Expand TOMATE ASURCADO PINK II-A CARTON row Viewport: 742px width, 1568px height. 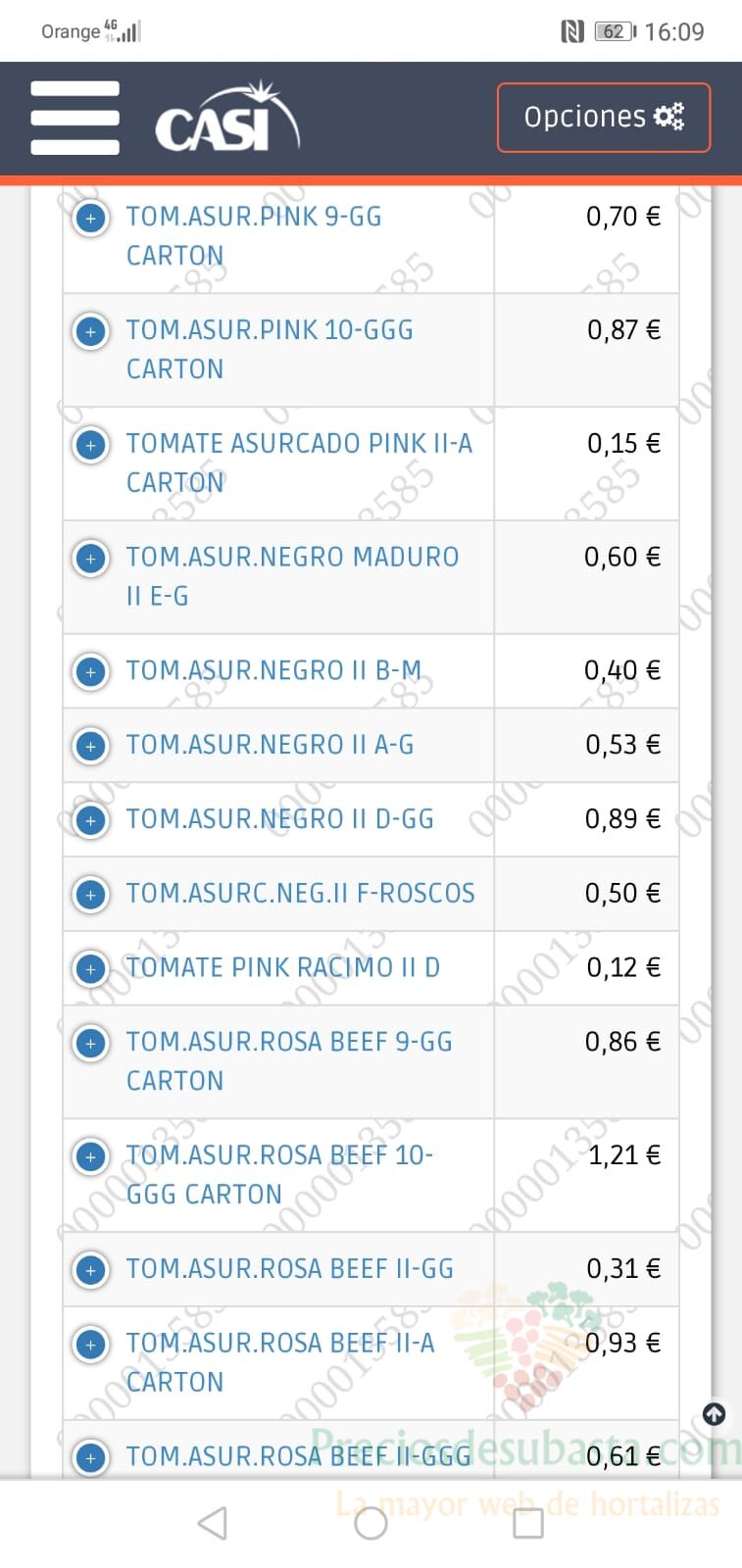(91, 445)
